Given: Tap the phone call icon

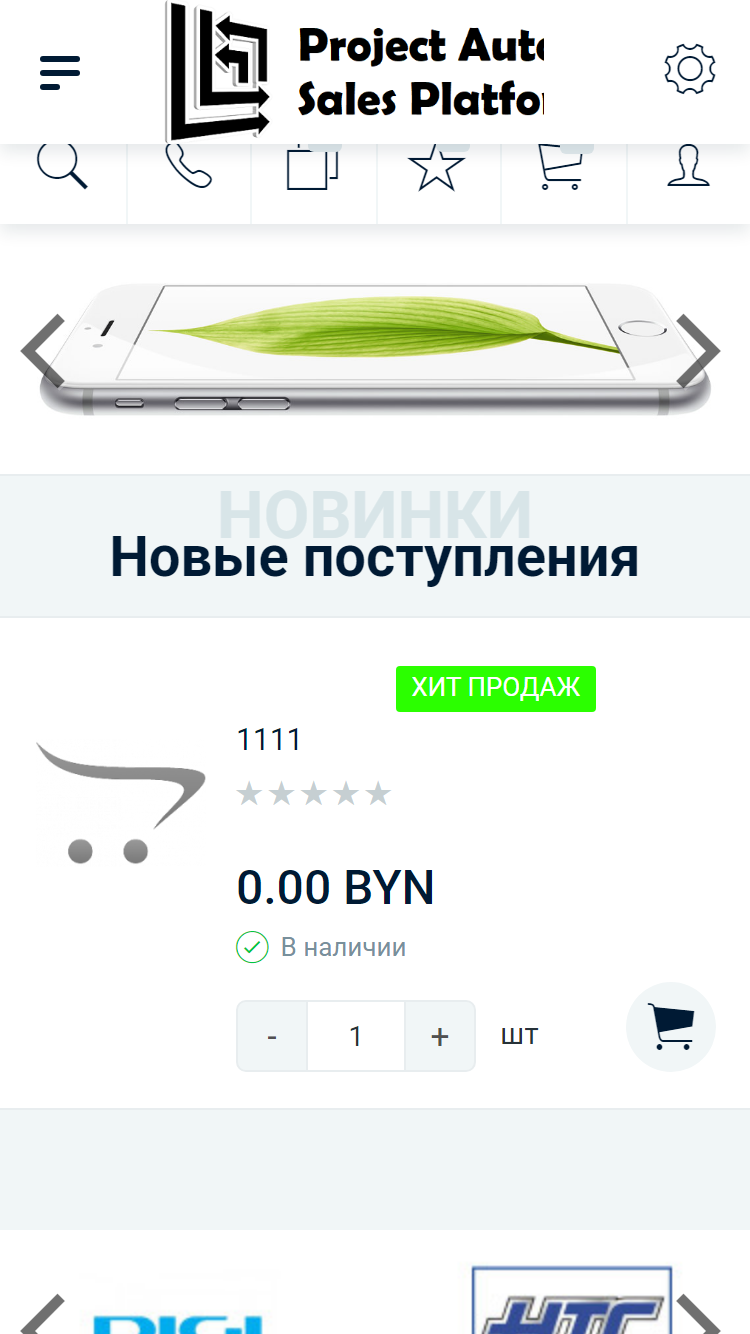Looking at the screenshot, I should tap(189, 165).
